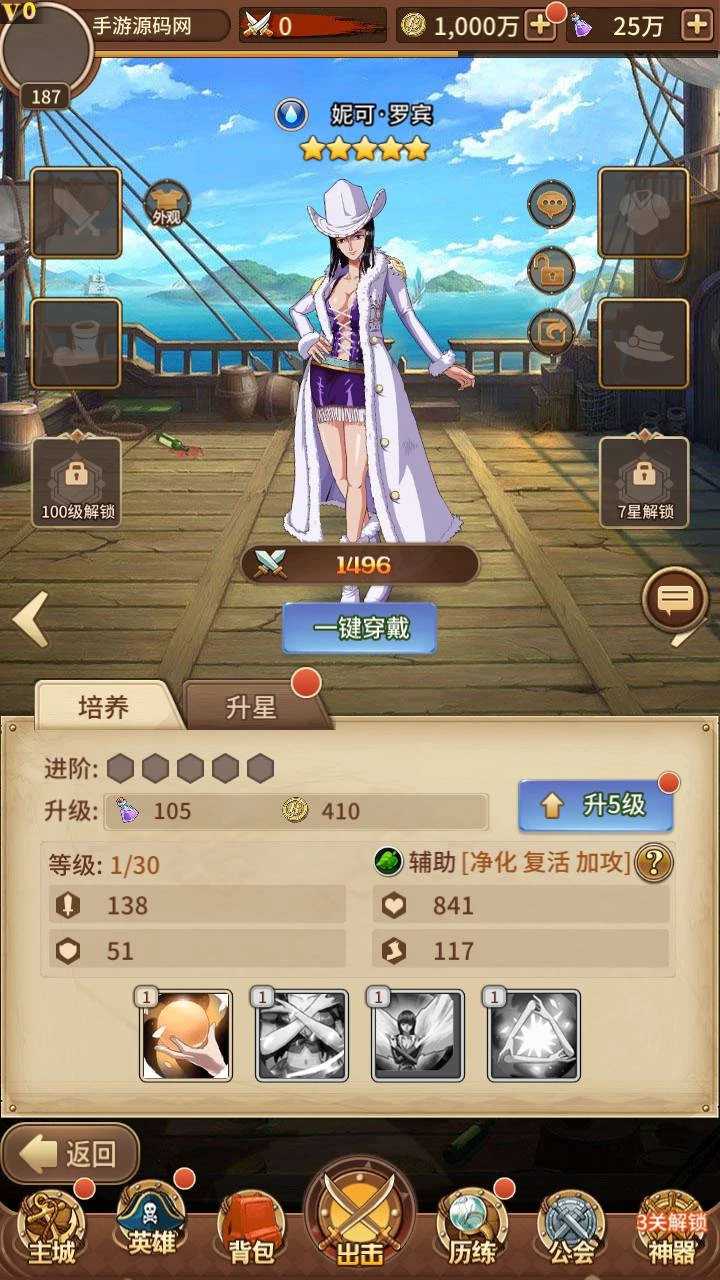
Task: Go to 主城 main city
Action: pyautogui.click(x=52, y=1230)
